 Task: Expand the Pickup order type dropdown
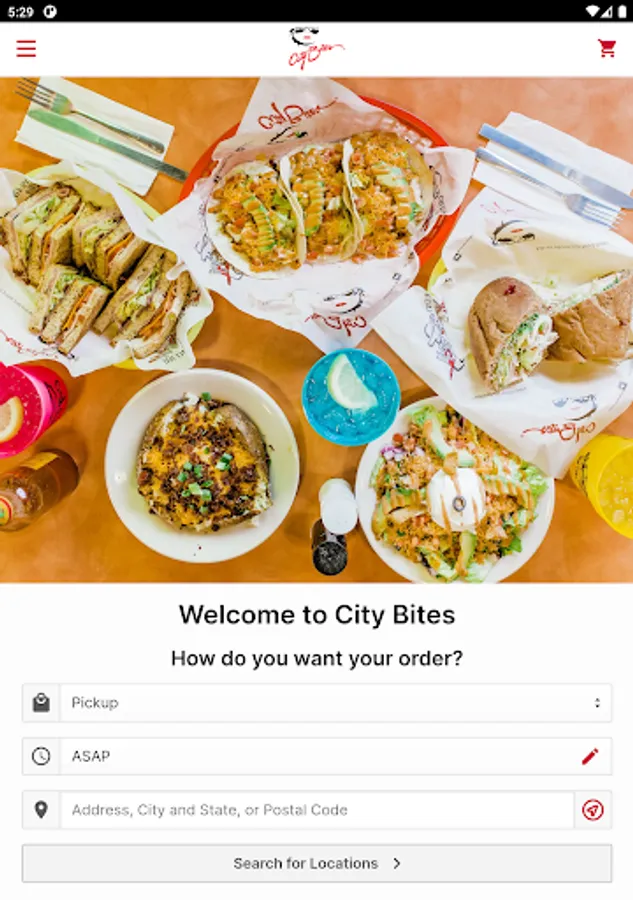pos(335,703)
